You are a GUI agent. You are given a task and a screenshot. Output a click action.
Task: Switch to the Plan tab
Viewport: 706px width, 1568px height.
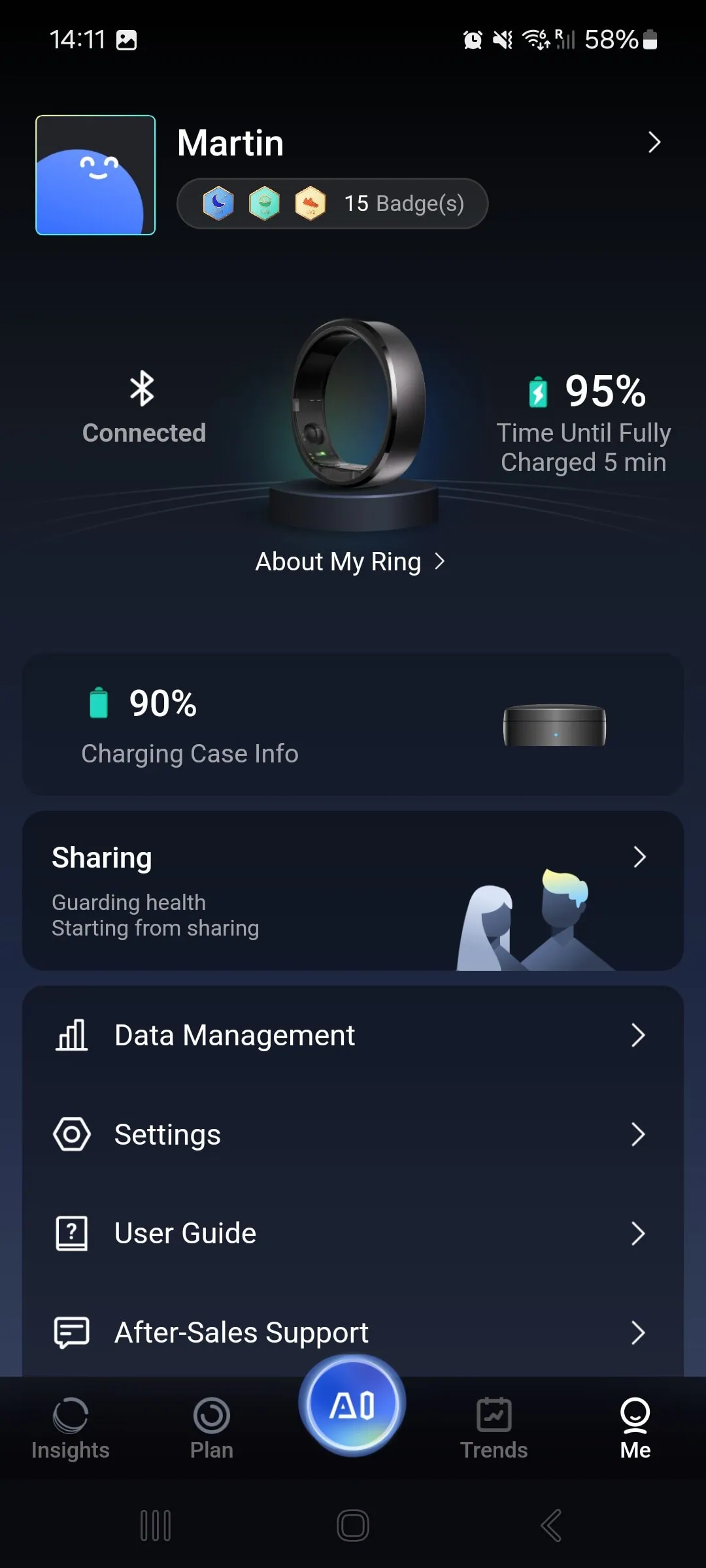(212, 1428)
